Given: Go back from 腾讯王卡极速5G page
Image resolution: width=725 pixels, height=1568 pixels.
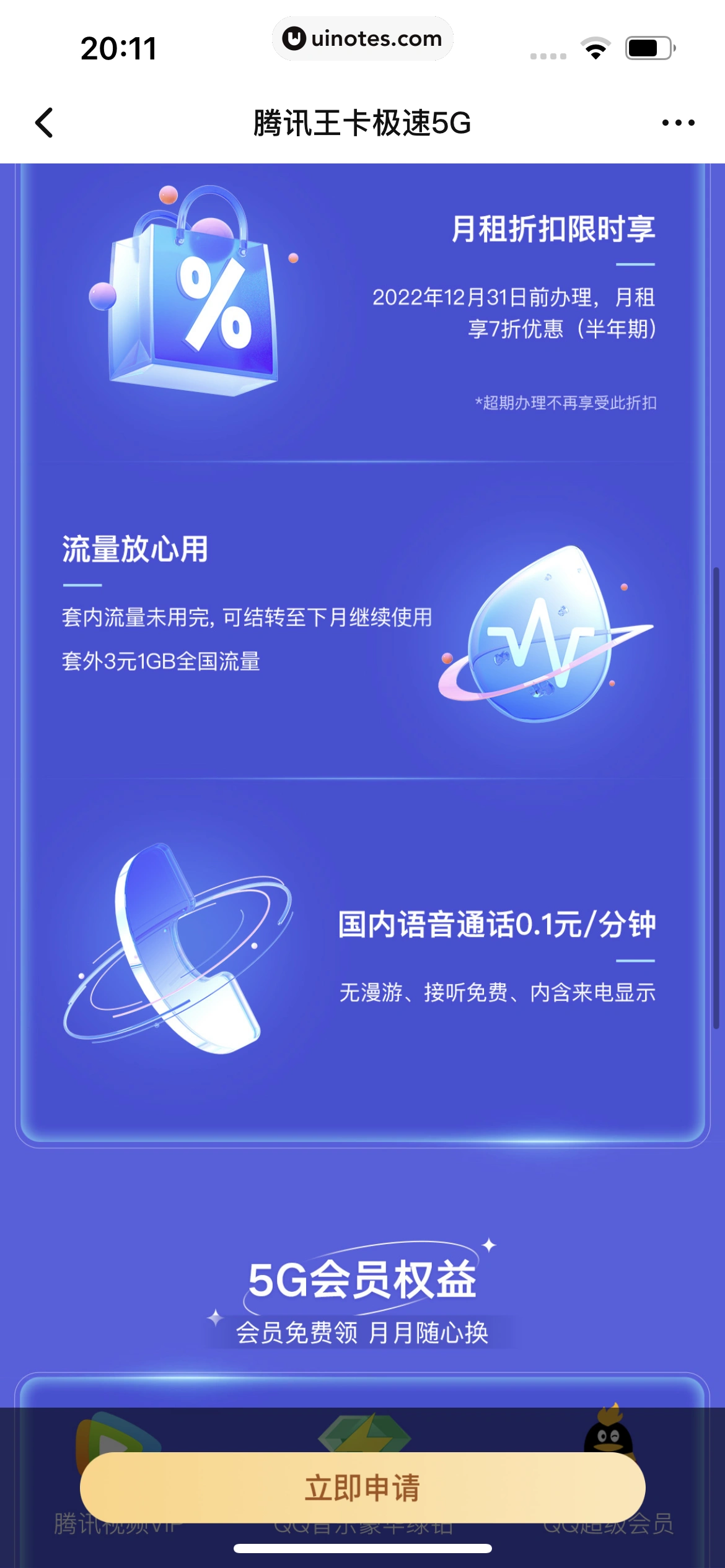Looking at the screenshot, I should (45, 123).
